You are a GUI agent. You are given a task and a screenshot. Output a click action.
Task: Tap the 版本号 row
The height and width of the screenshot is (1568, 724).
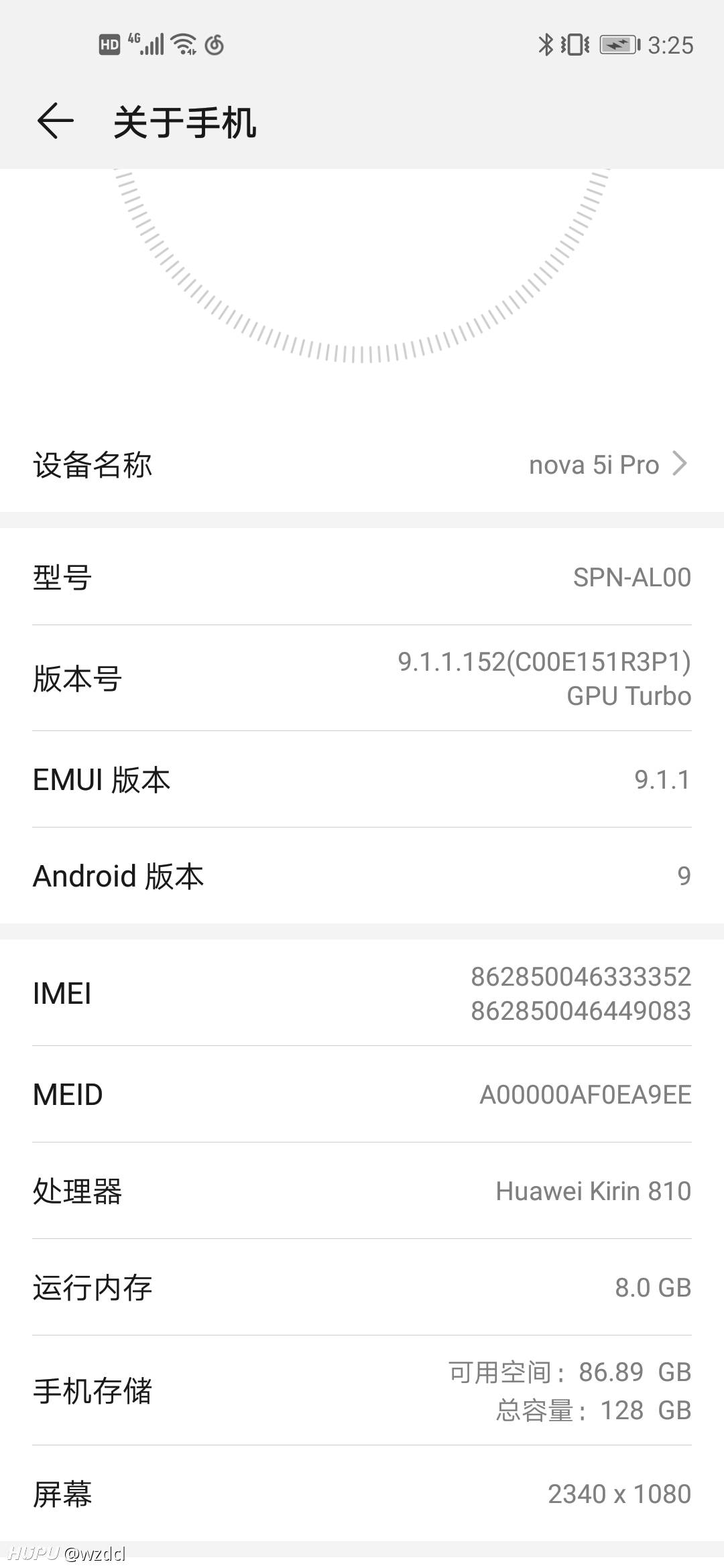coord(362,678)
